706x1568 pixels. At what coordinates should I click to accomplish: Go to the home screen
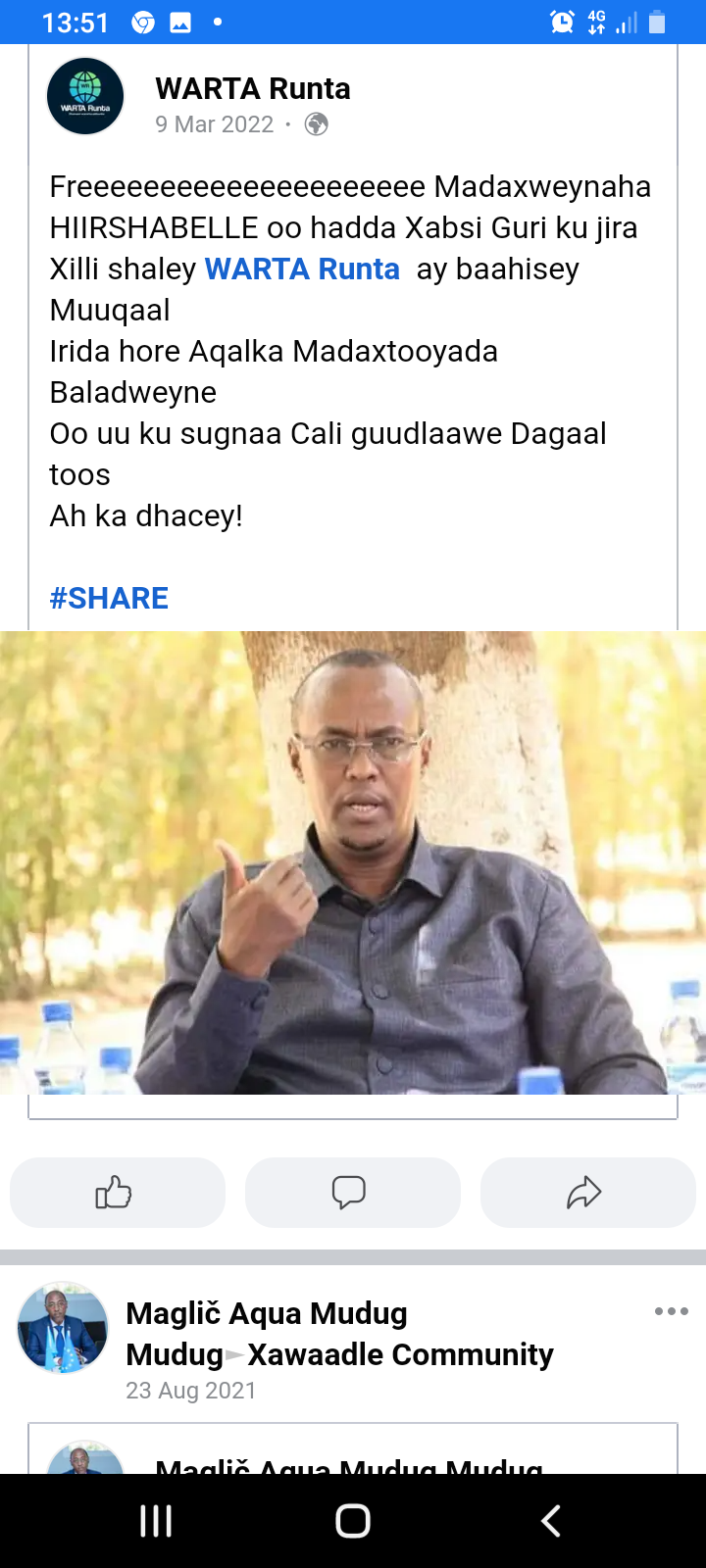pos(353,1521)
